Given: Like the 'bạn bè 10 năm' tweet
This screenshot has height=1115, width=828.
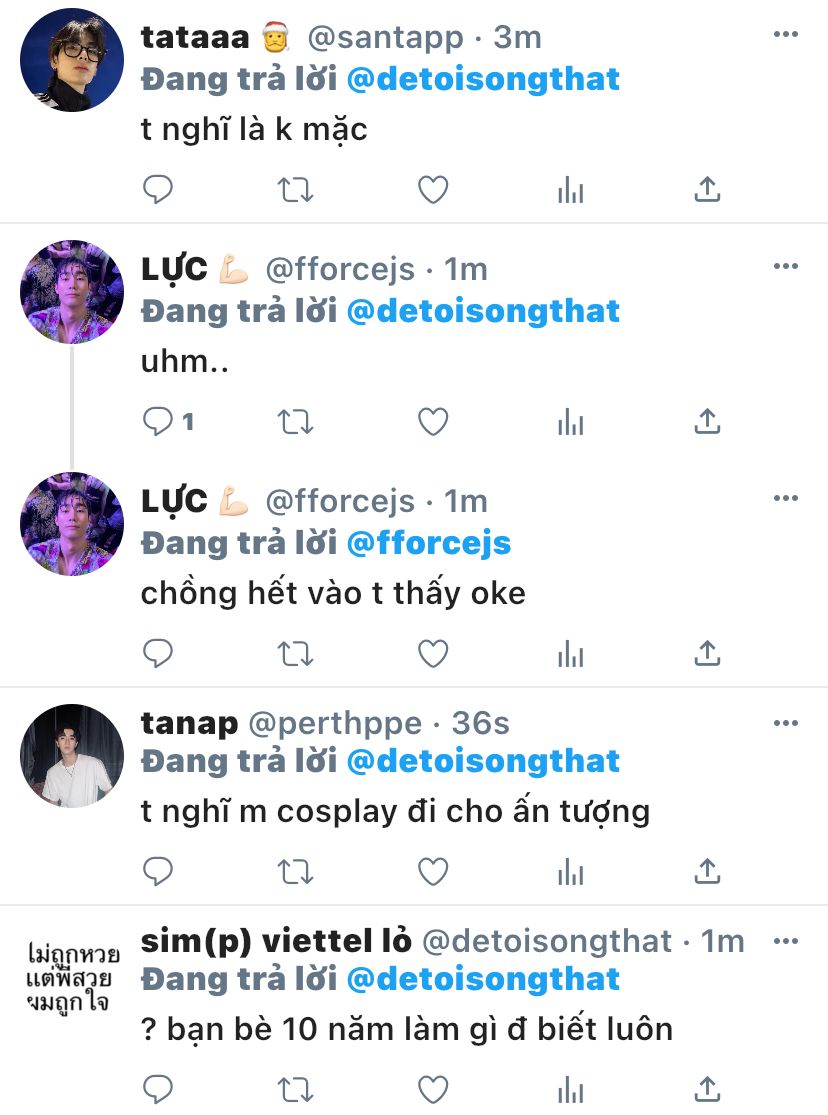Looking at the screenshot, I should coord(432,1089).
